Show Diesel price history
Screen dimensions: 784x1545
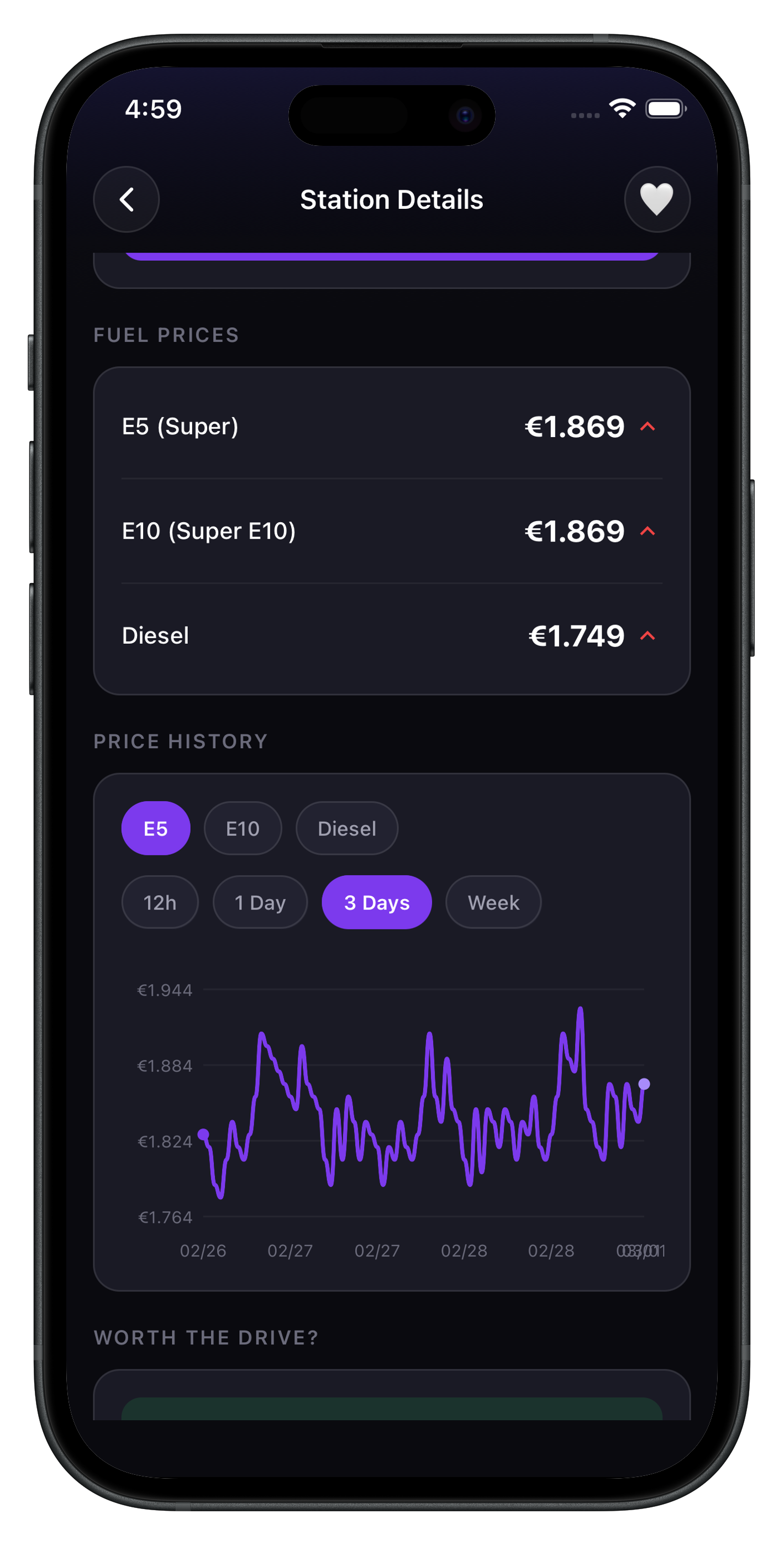point(347,828)
